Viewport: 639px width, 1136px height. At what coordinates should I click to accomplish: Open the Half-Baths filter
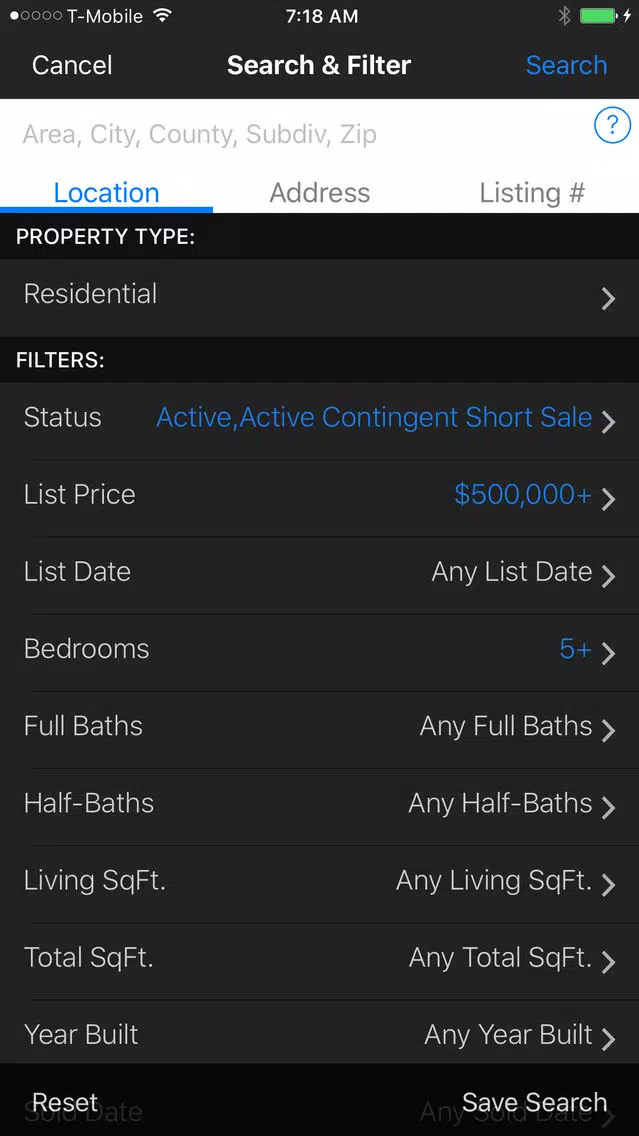pos(320,806)
